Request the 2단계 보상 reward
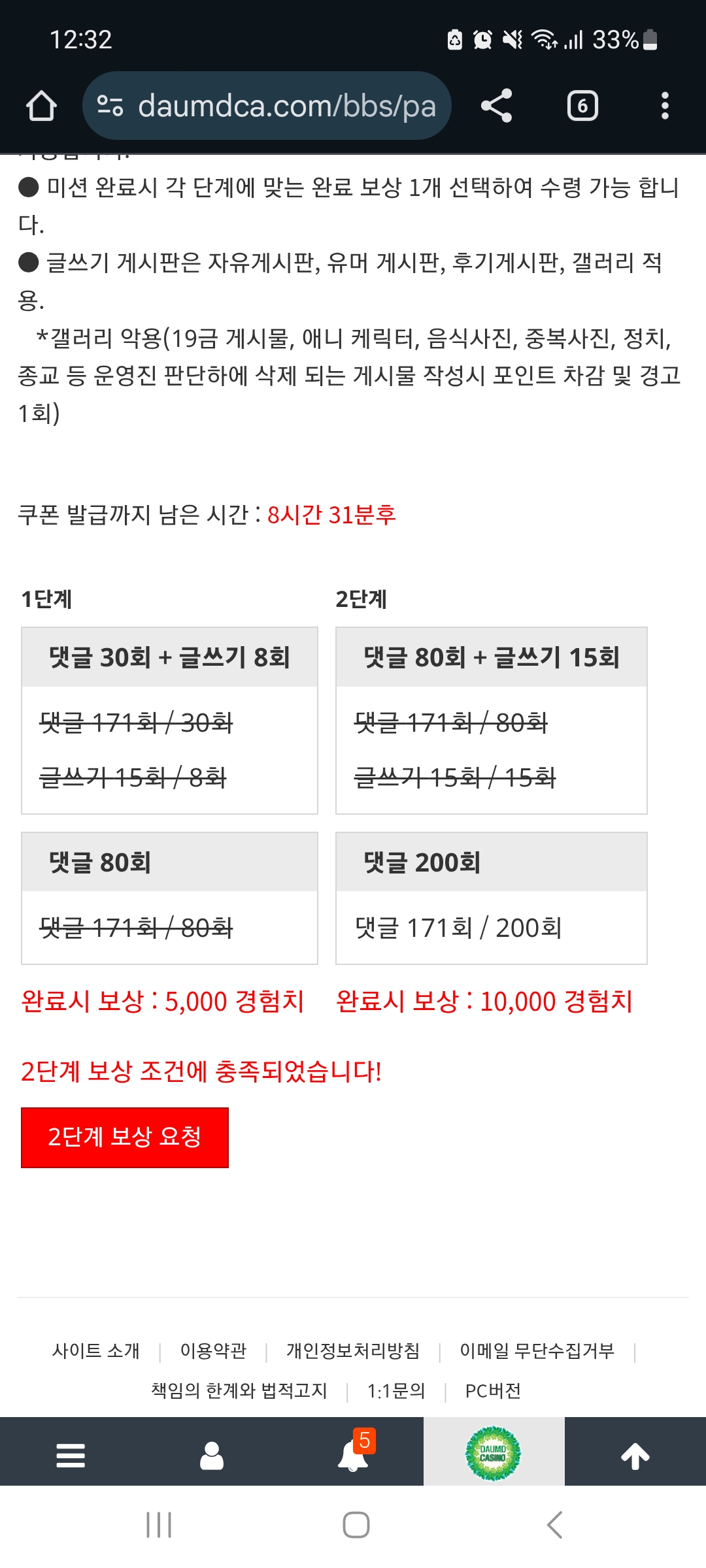 coord(125,1137)
